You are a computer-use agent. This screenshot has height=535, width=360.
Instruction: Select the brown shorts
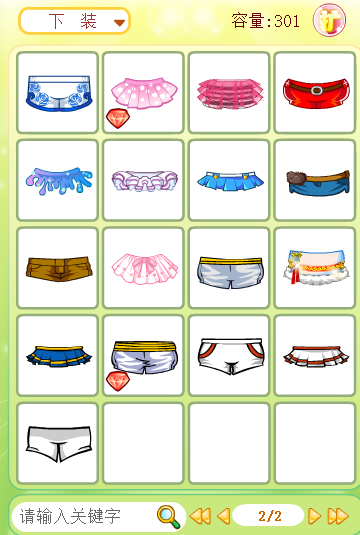tap(58, 268)
